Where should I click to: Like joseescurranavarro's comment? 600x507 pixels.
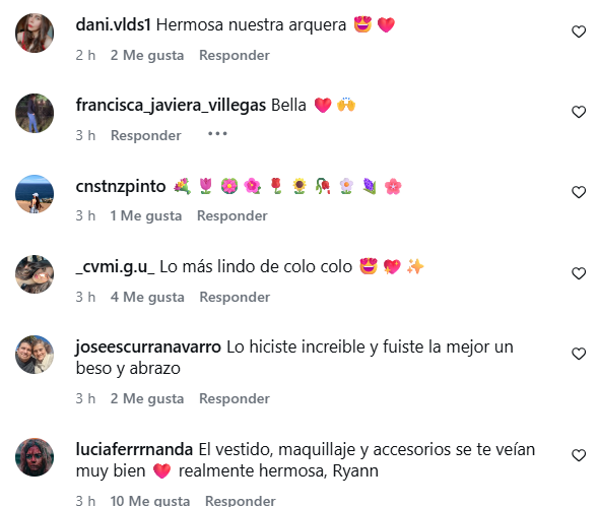(578, 354)
